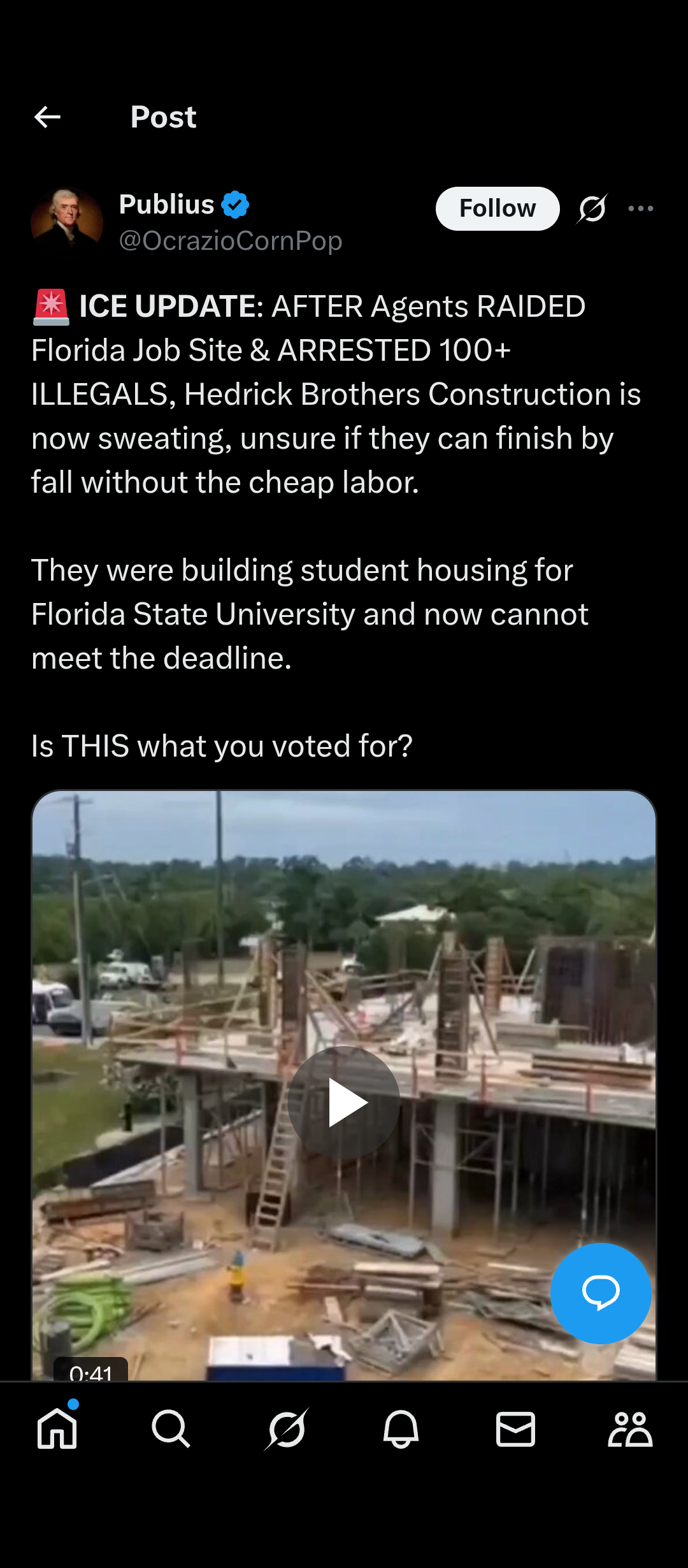The image size is (688, 1568).
Task: Go back using the top arrow
Action: [47, 117]
